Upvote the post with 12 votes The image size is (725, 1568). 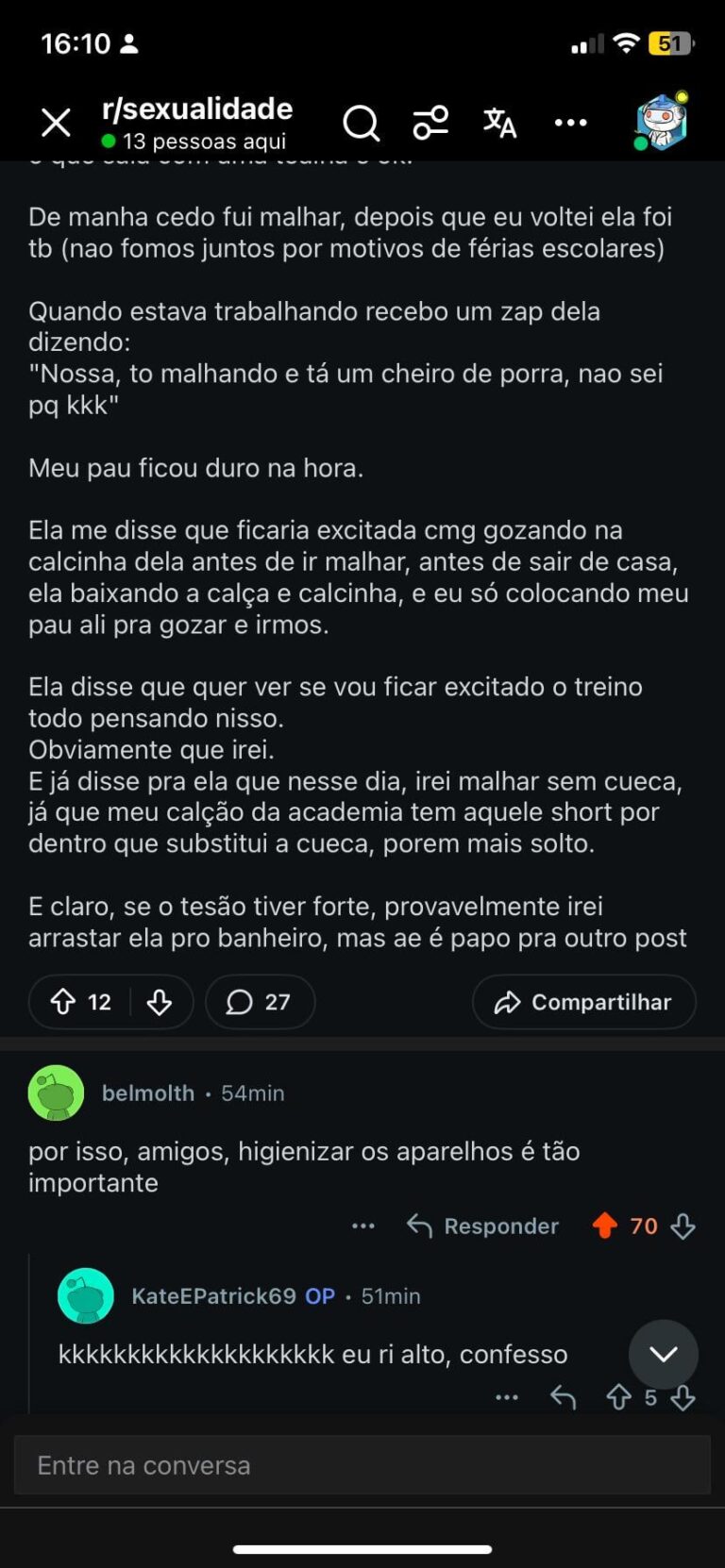(63, 1002)
